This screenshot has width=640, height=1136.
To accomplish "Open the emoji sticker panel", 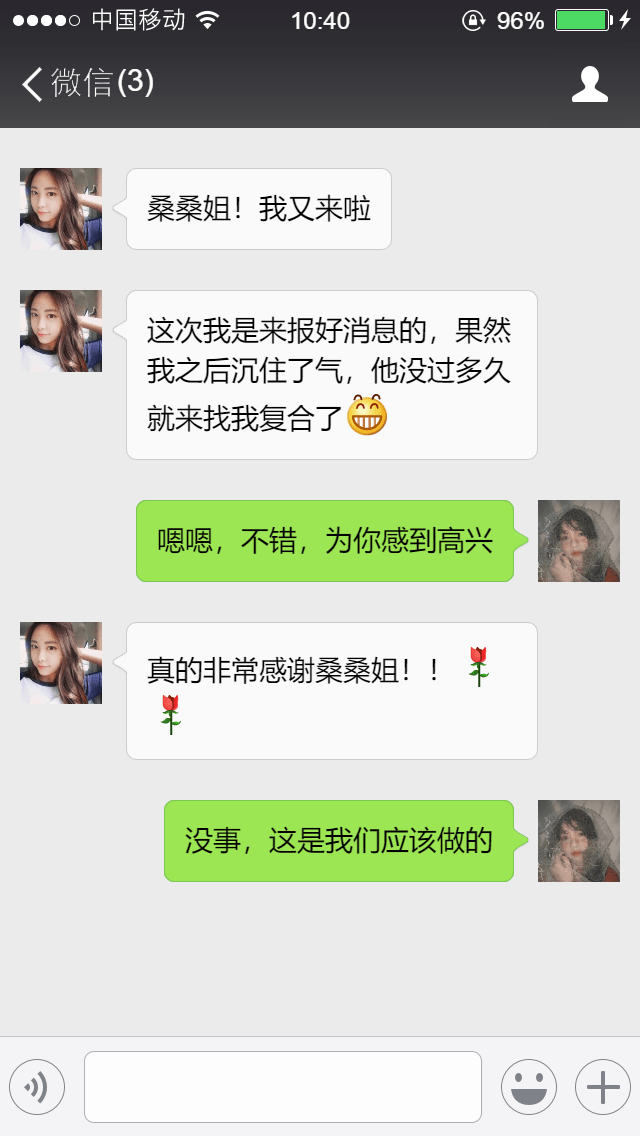I will coord(528,1087).
